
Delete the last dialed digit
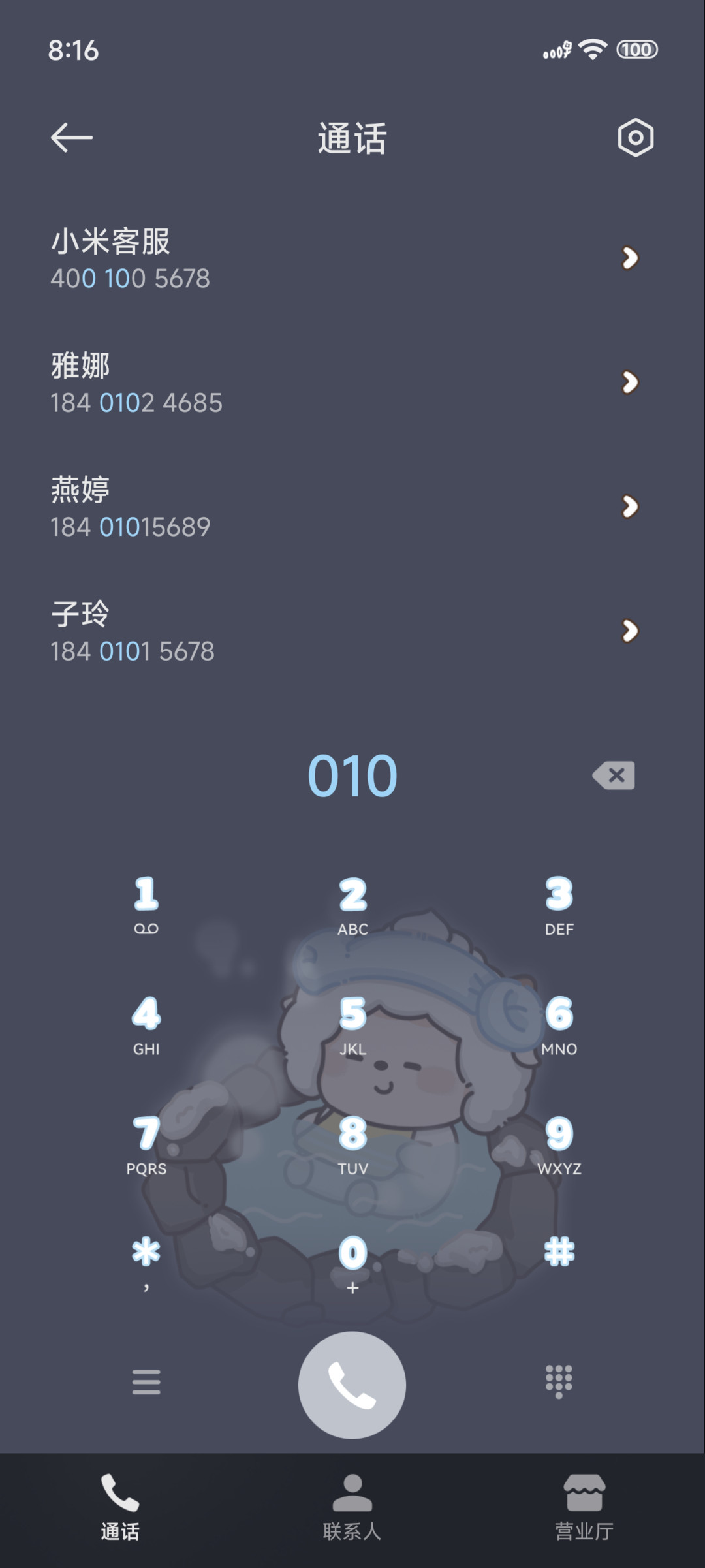pyautogui.click(x=614, y=776)
